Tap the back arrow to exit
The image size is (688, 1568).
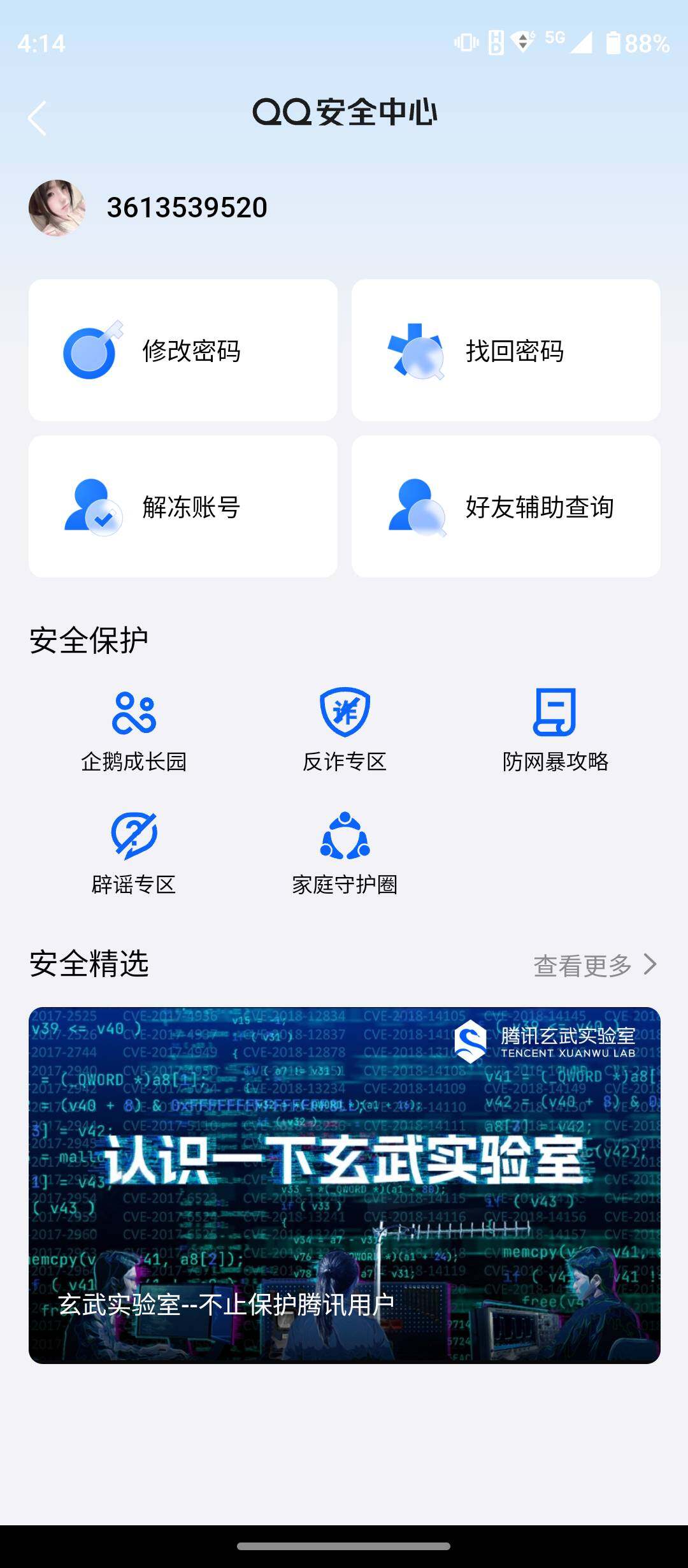pyautogui.click(x=37, y=117)
